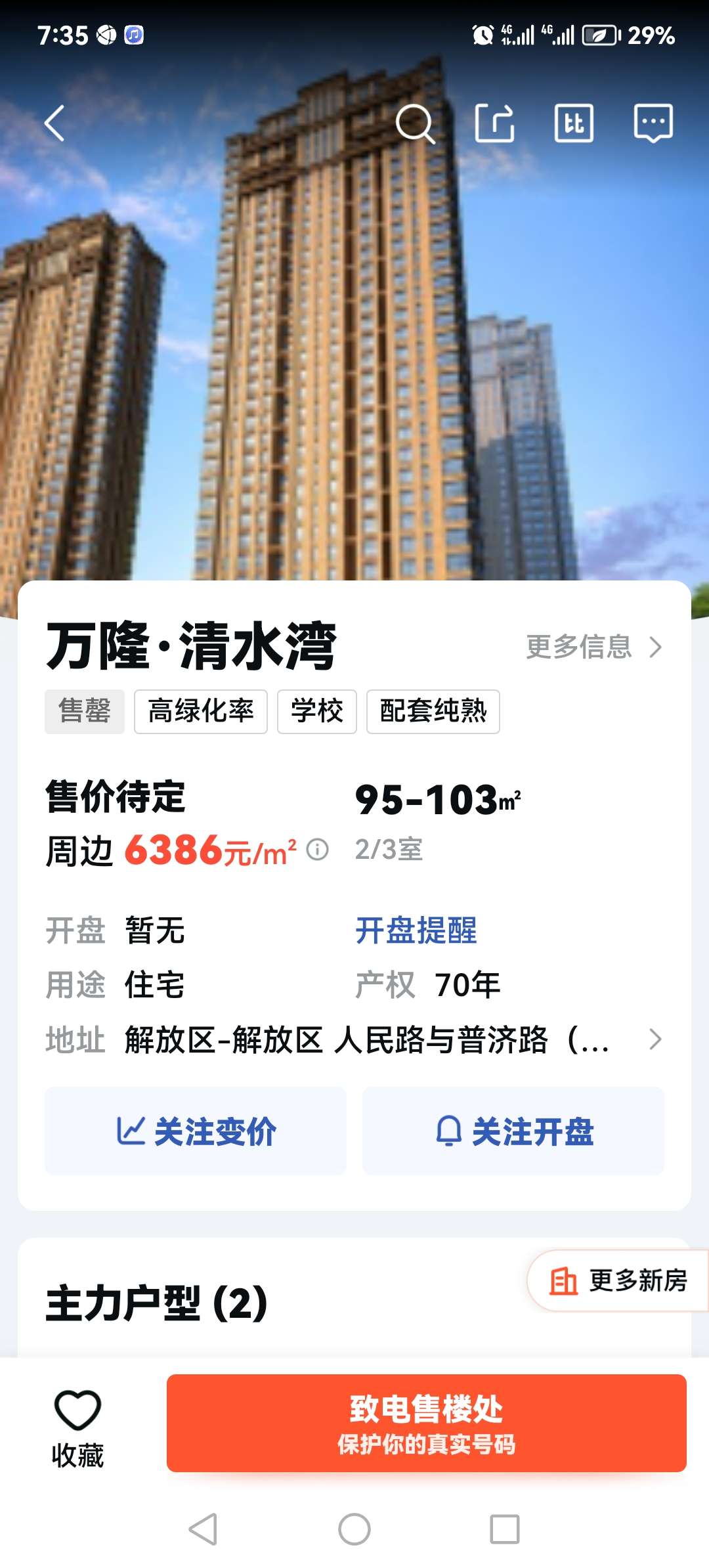This screenshot has height=1568, width=709.
Task: Open the search icon
Action: coord(415,123)
